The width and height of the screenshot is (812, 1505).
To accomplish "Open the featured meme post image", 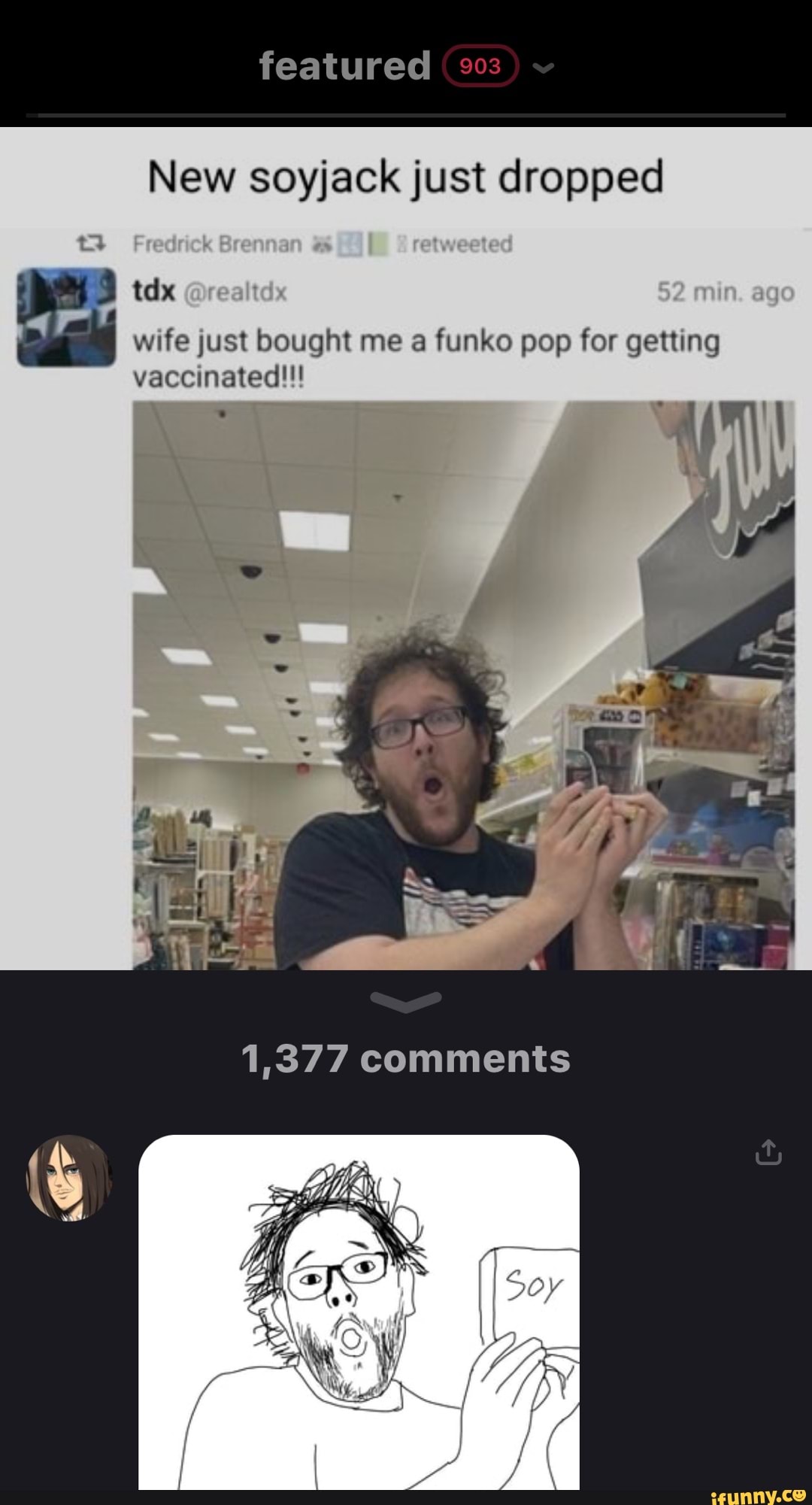I will (x=406, y=548).
